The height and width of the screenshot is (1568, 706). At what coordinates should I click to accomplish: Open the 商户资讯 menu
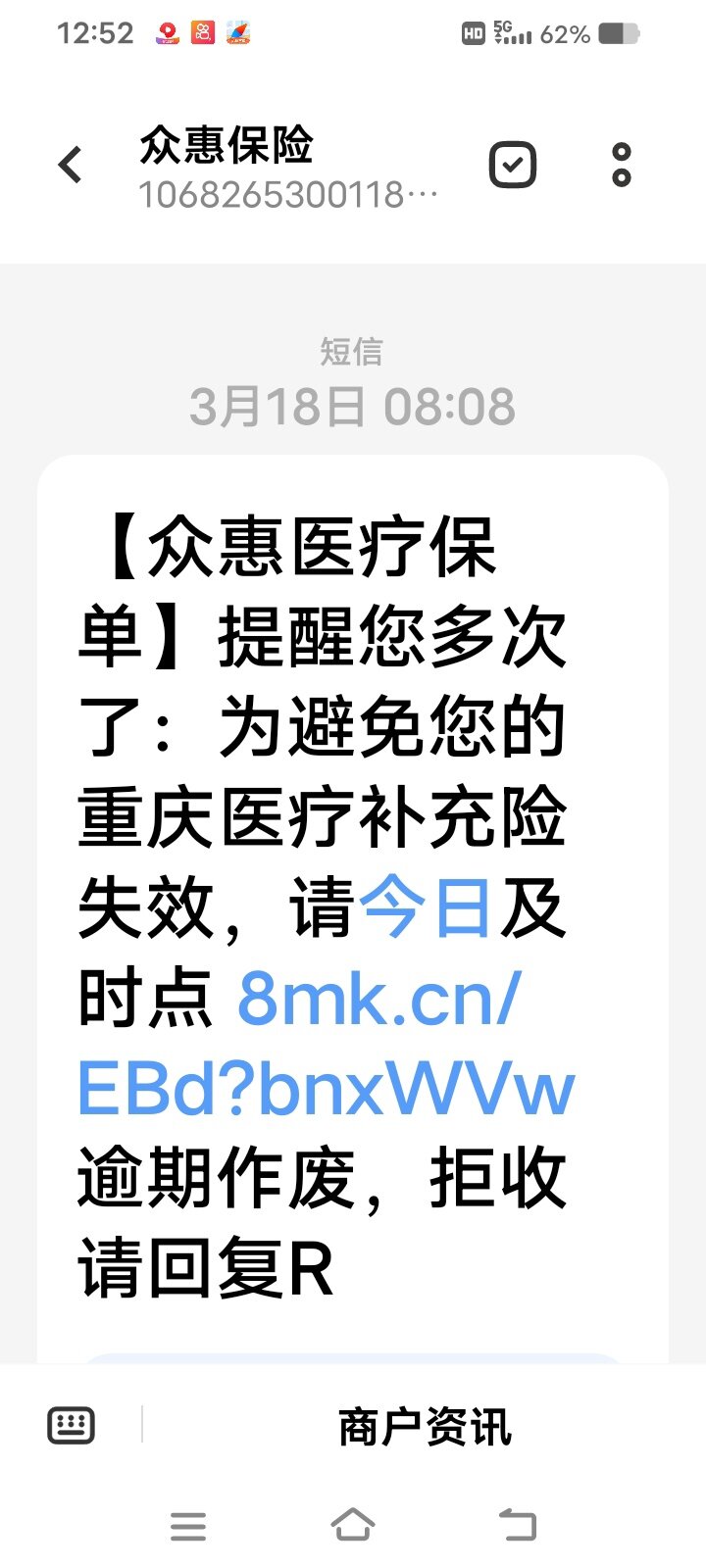coord(424,1427)
